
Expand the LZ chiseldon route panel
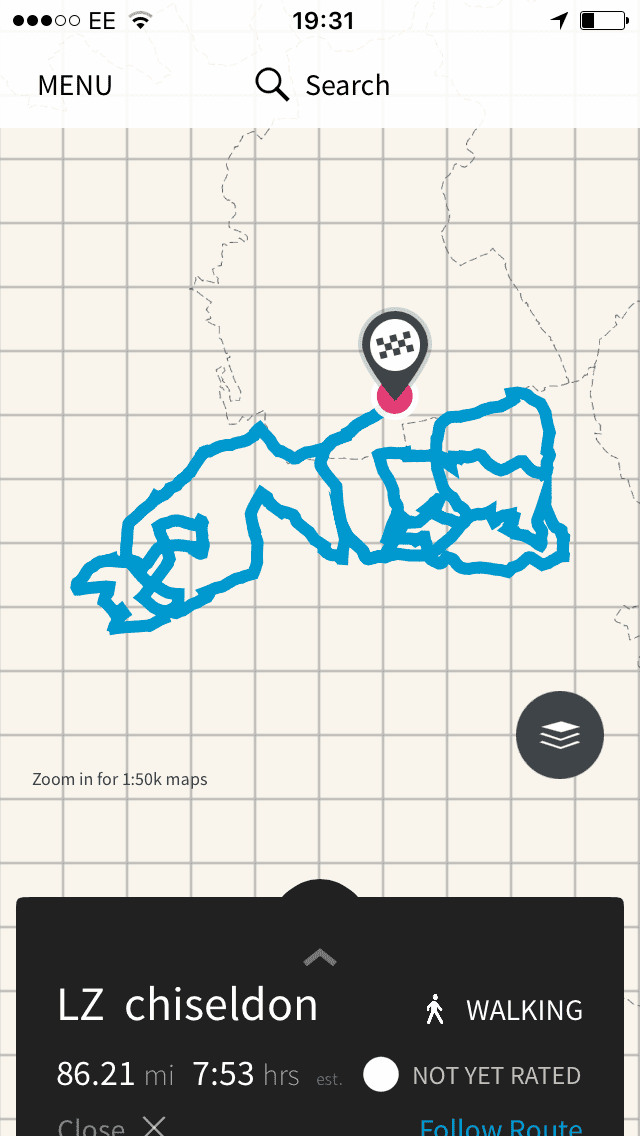pyautogui.click(x=319, y=957)
